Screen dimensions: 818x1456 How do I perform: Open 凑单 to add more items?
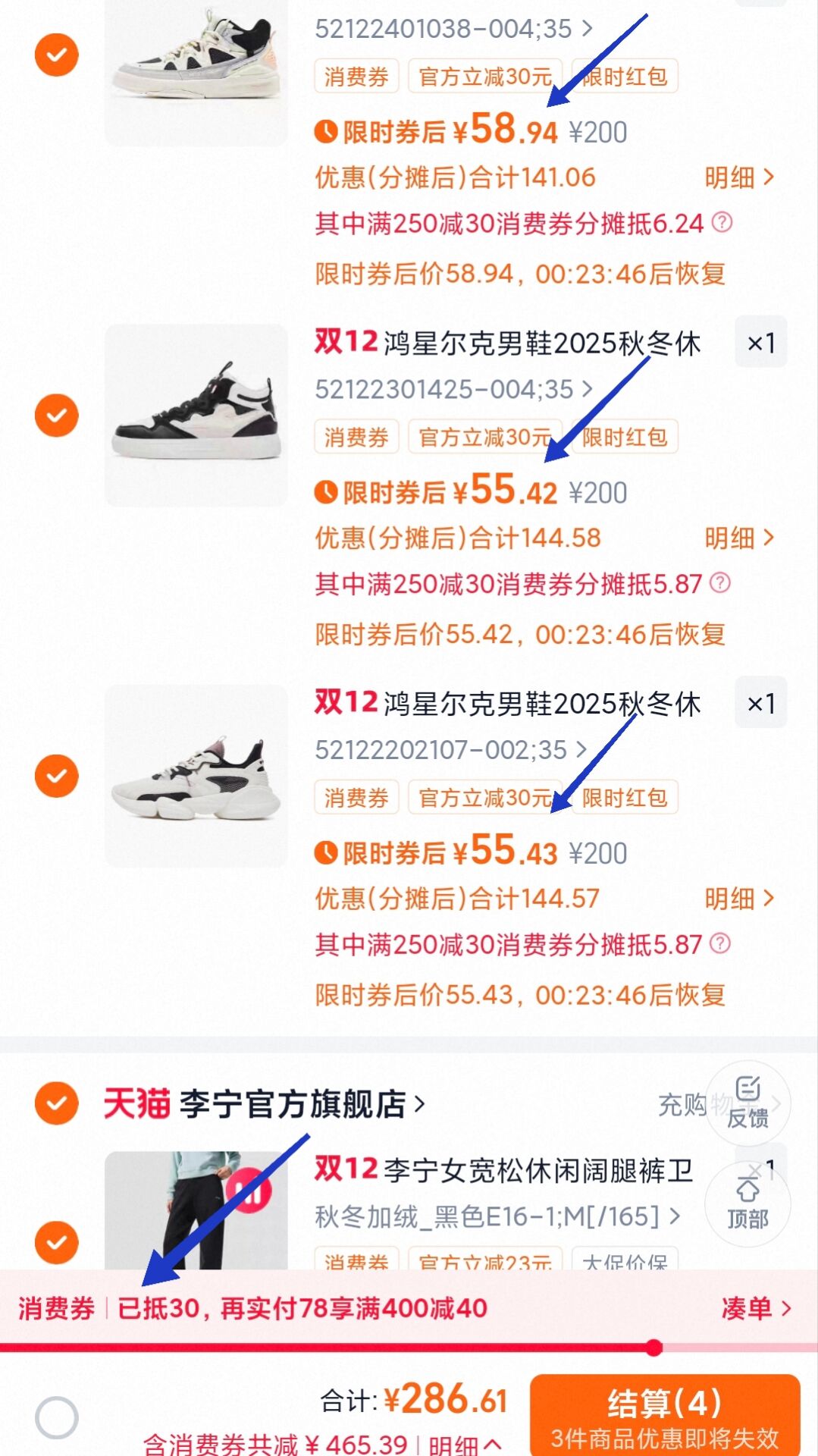(x=755, y=1308)
